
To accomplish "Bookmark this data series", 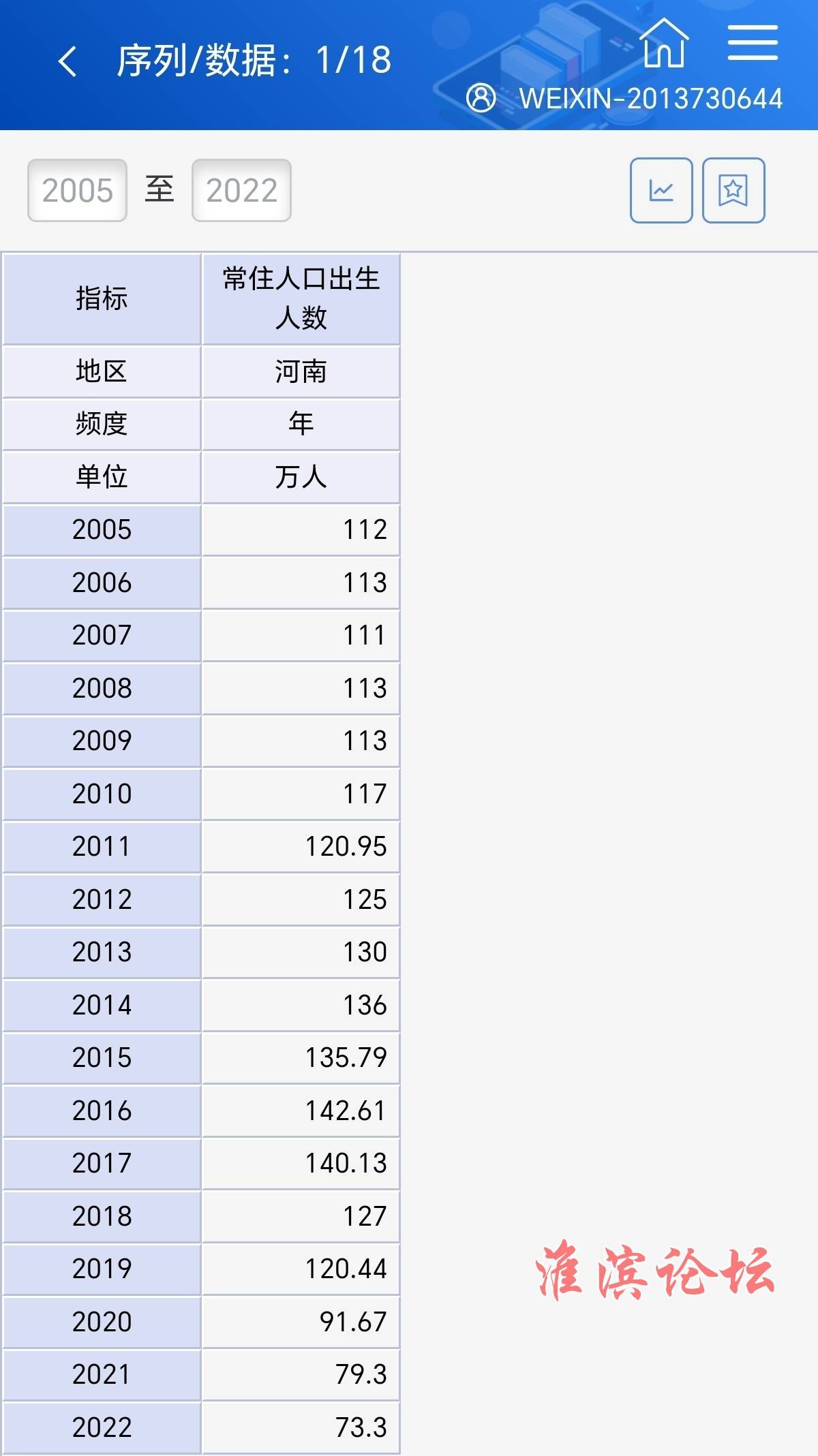I will pos(733,190).
